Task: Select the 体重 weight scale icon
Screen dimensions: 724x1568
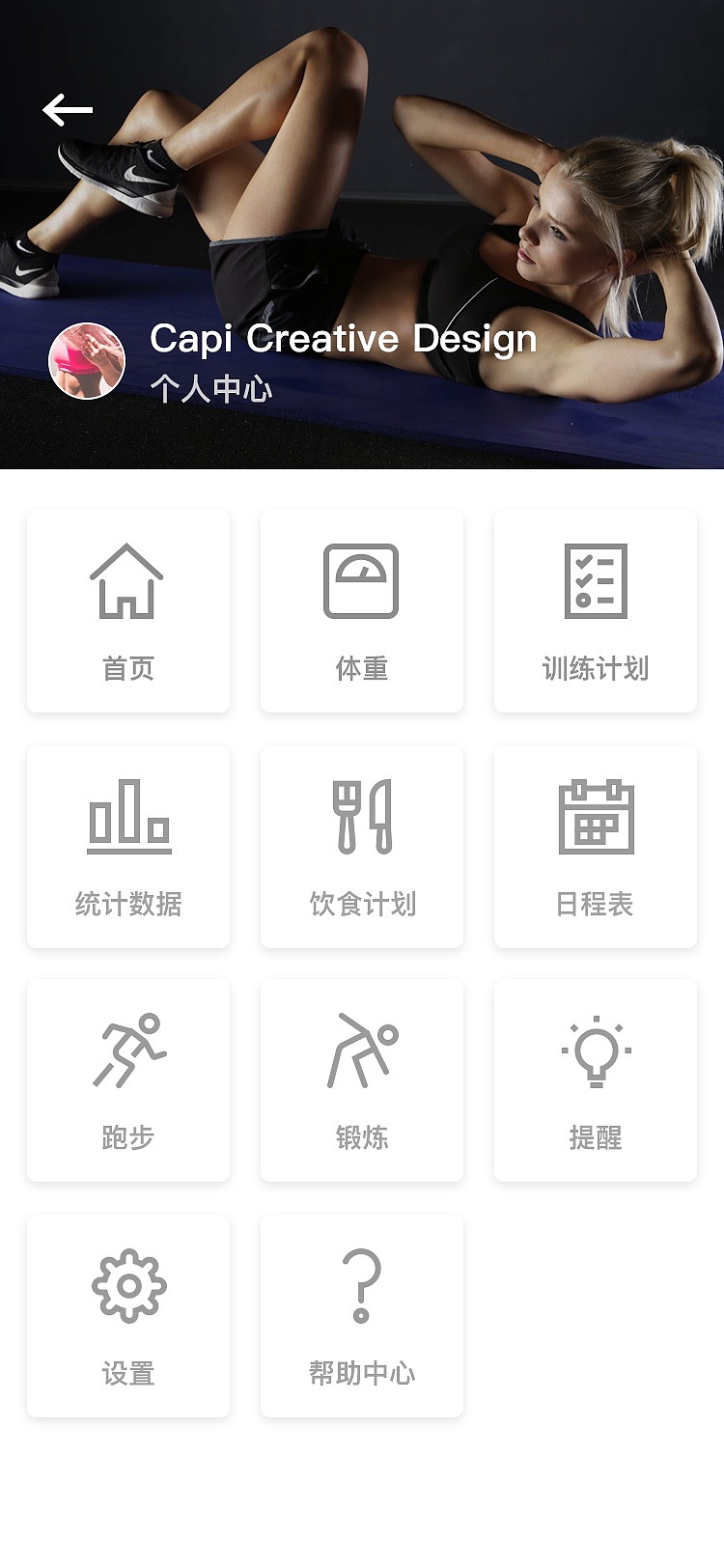Action: [361, 581]
